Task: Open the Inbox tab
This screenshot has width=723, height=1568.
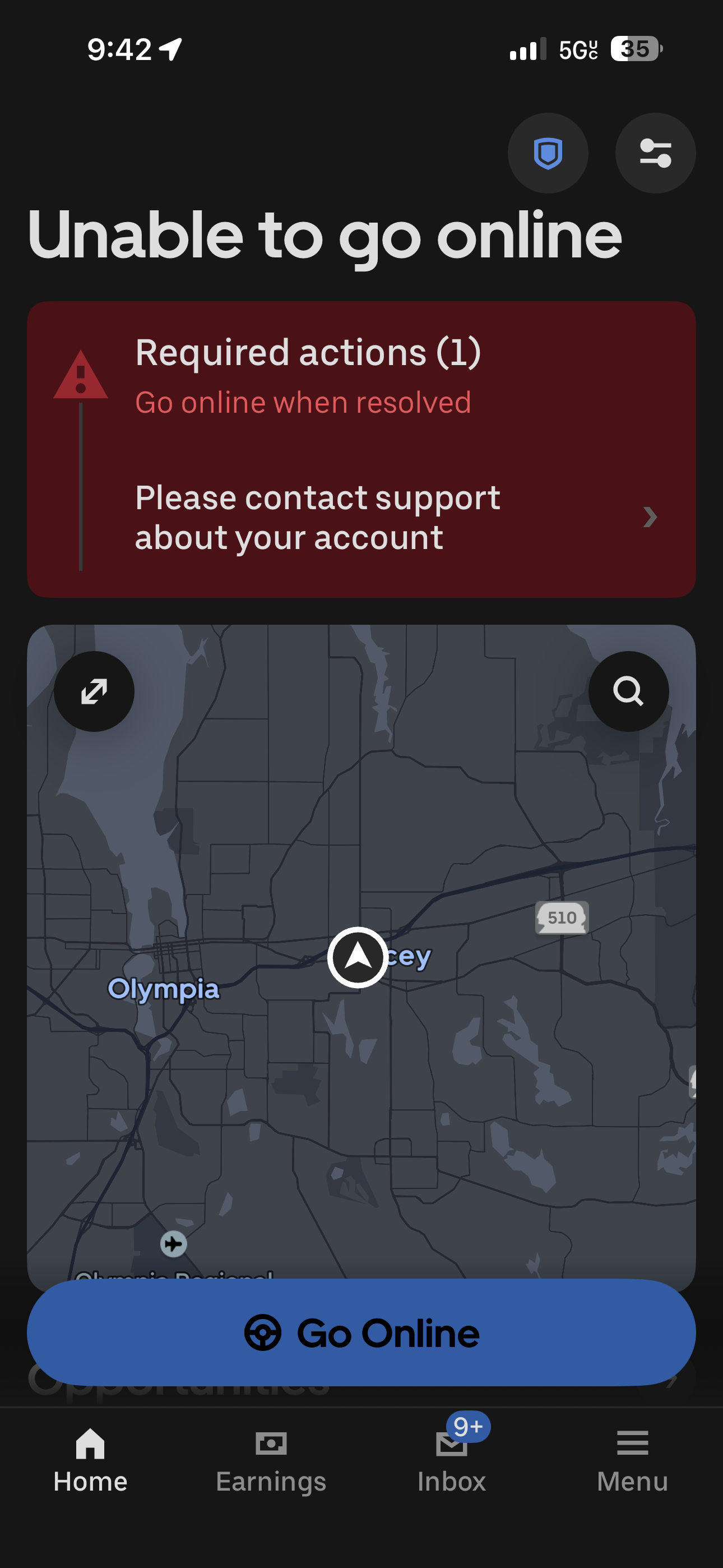Action: point(452,1461)
